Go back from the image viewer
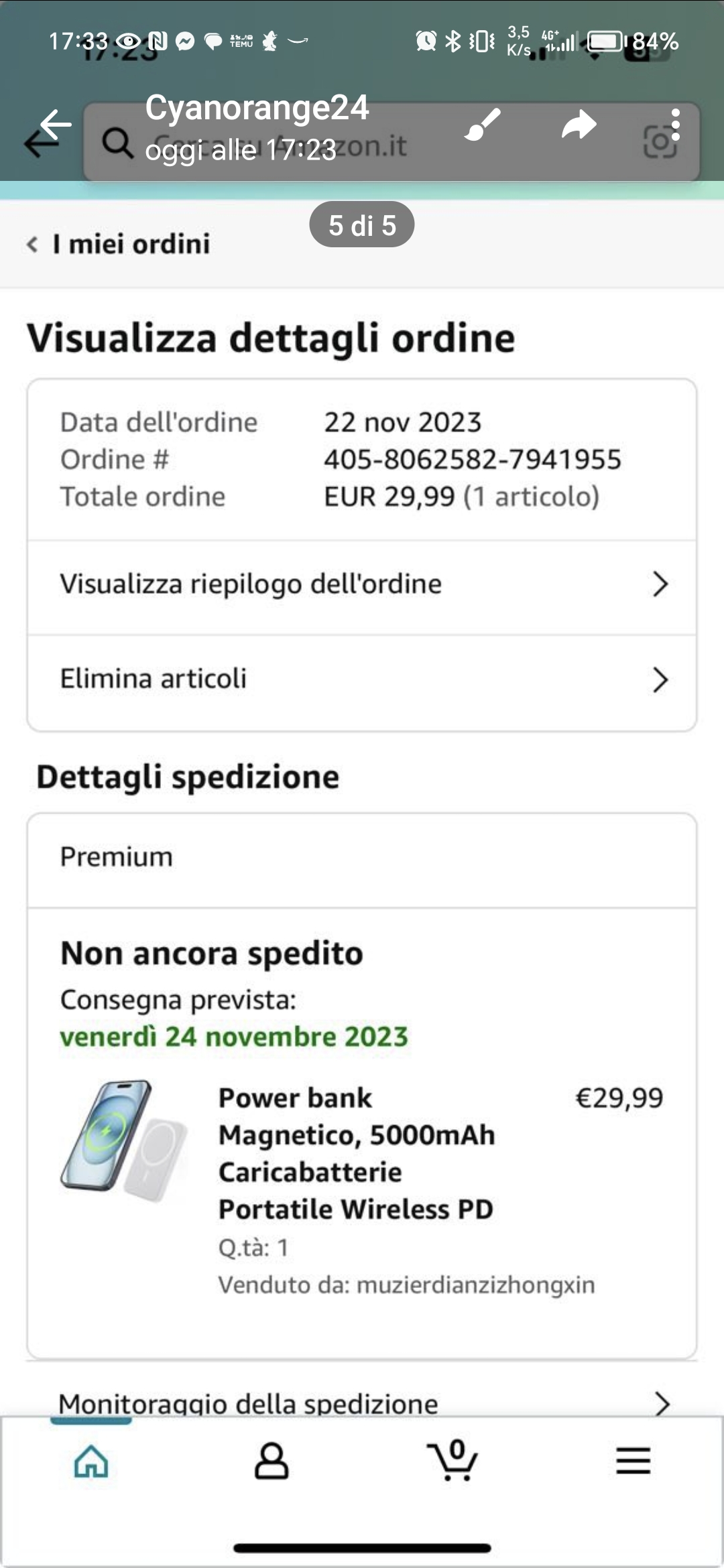Viewport: 724px width, 1568px height. coord(55,125)
